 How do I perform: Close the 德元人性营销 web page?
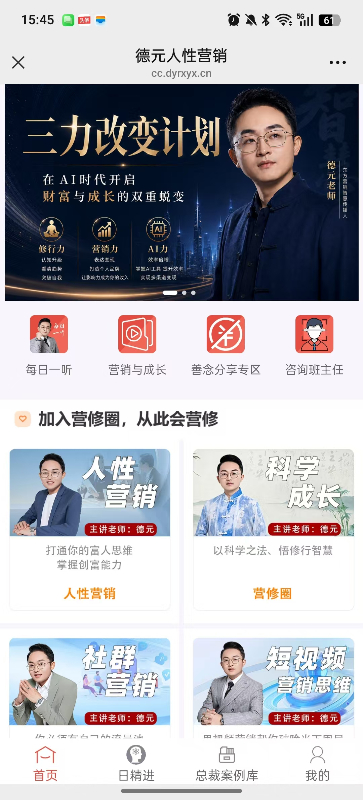18,63
